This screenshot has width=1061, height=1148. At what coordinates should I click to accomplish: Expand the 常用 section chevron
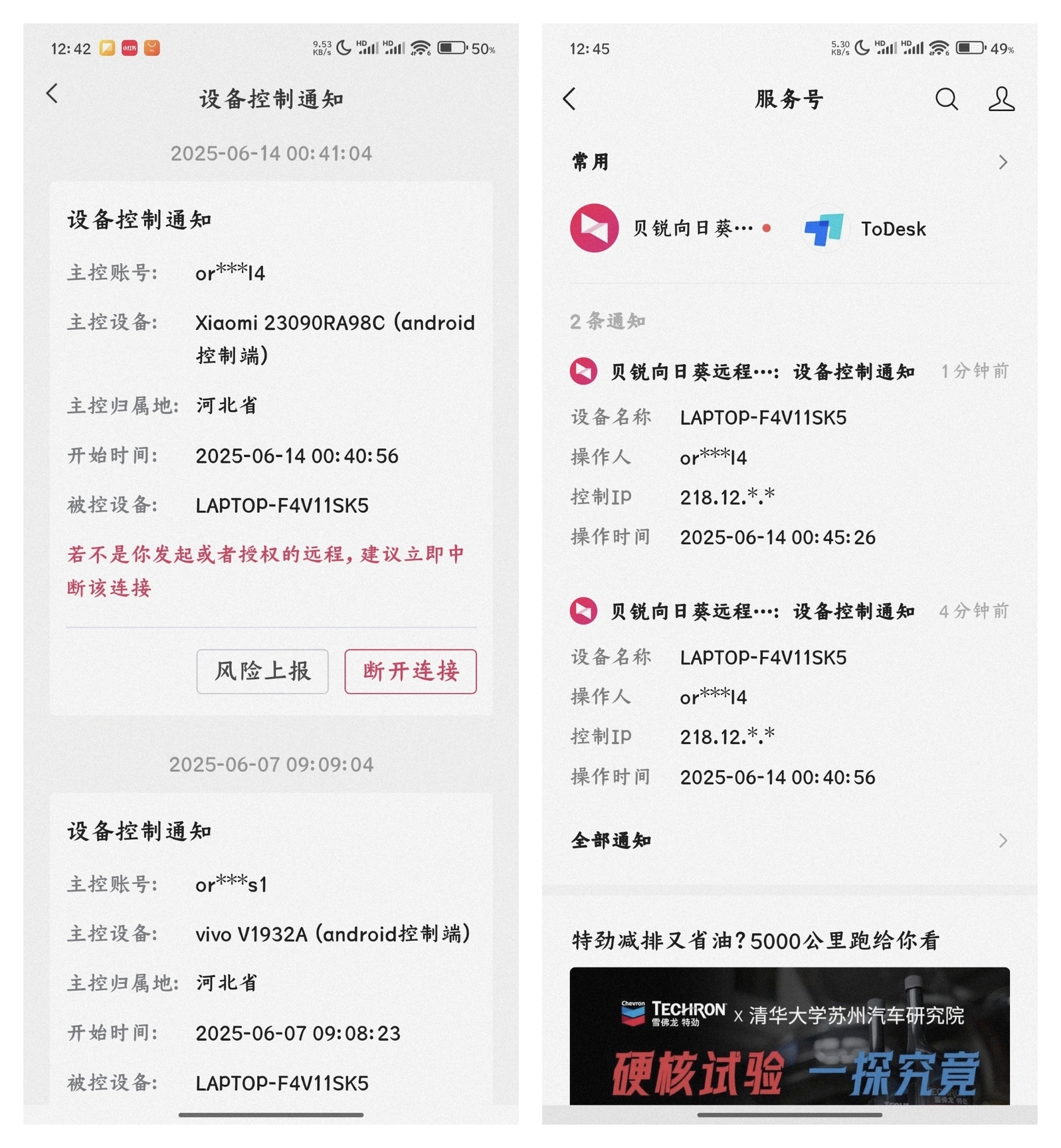1003,162
